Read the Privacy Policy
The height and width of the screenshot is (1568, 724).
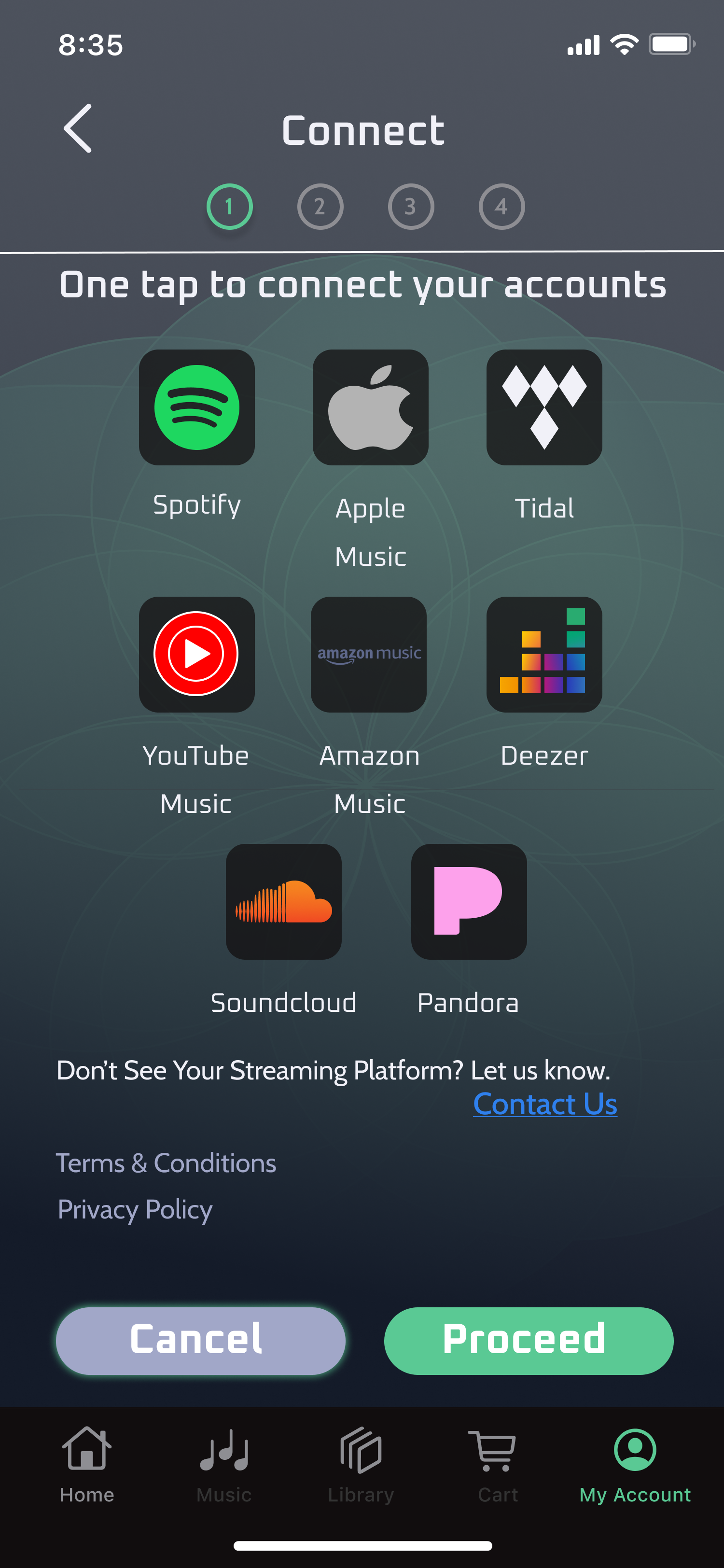tap(135, 1209)
